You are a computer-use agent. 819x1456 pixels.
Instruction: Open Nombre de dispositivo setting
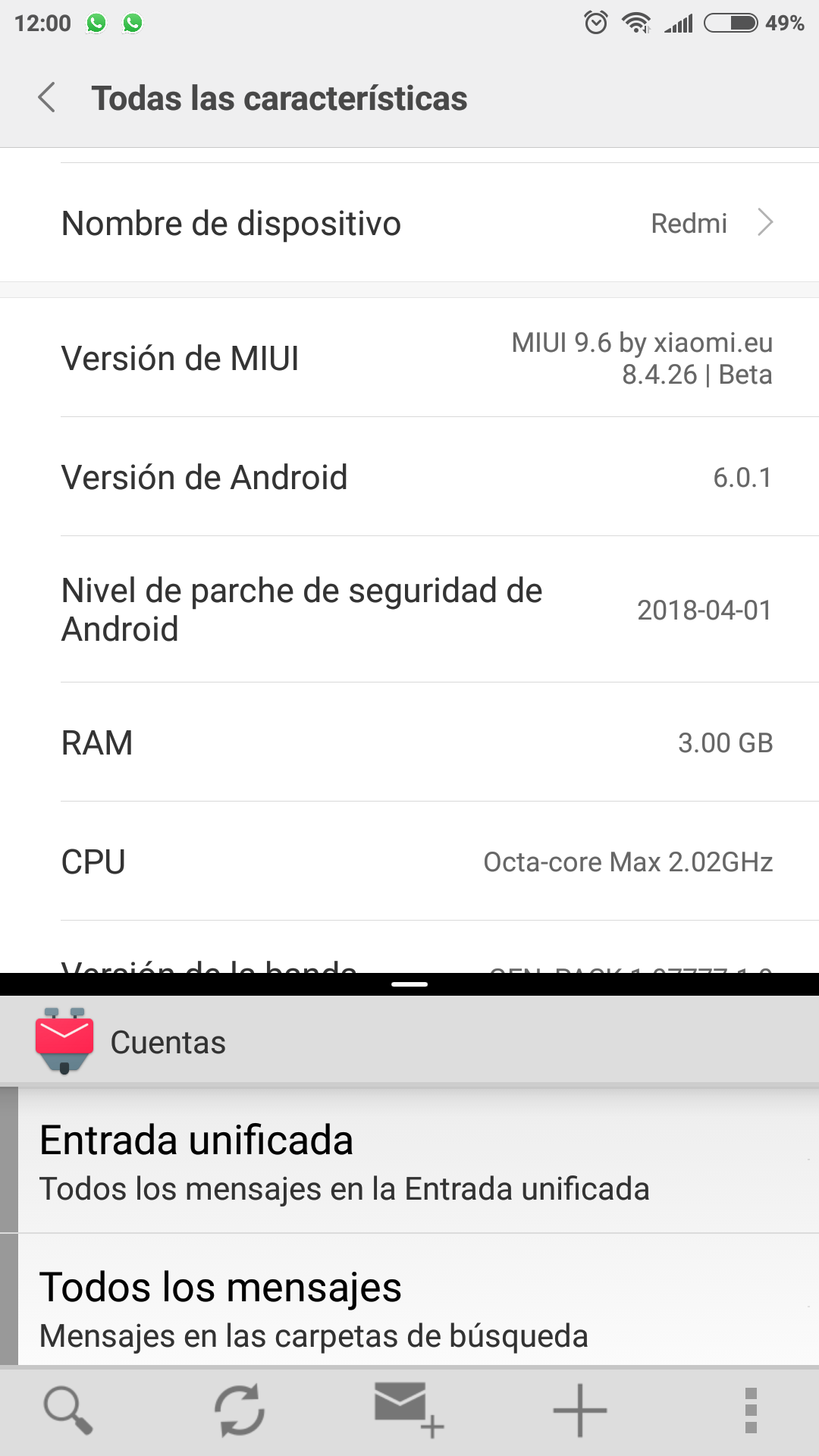click(409, 223)
